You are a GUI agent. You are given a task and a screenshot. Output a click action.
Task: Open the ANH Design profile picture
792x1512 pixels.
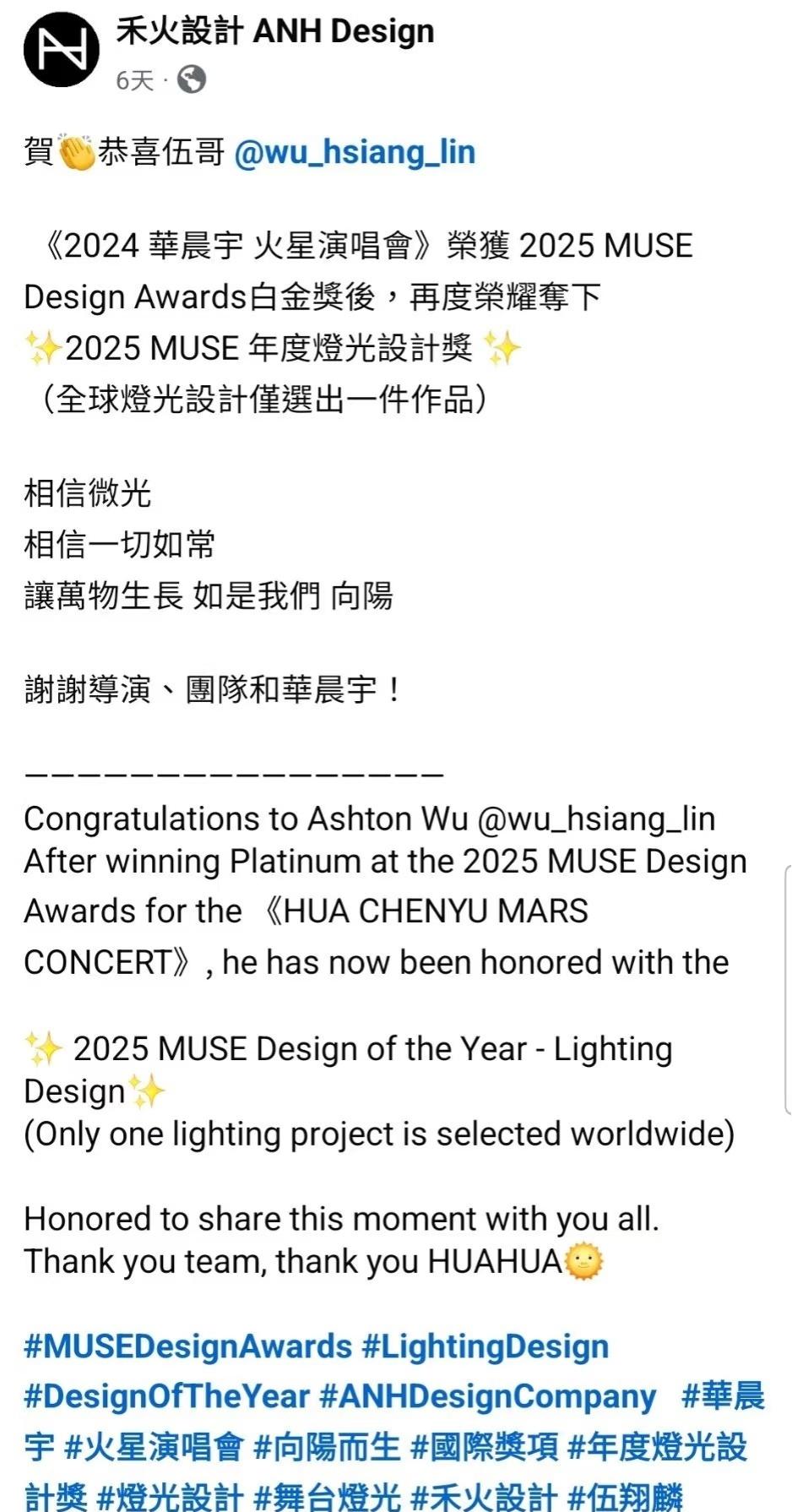coord(61,51)
